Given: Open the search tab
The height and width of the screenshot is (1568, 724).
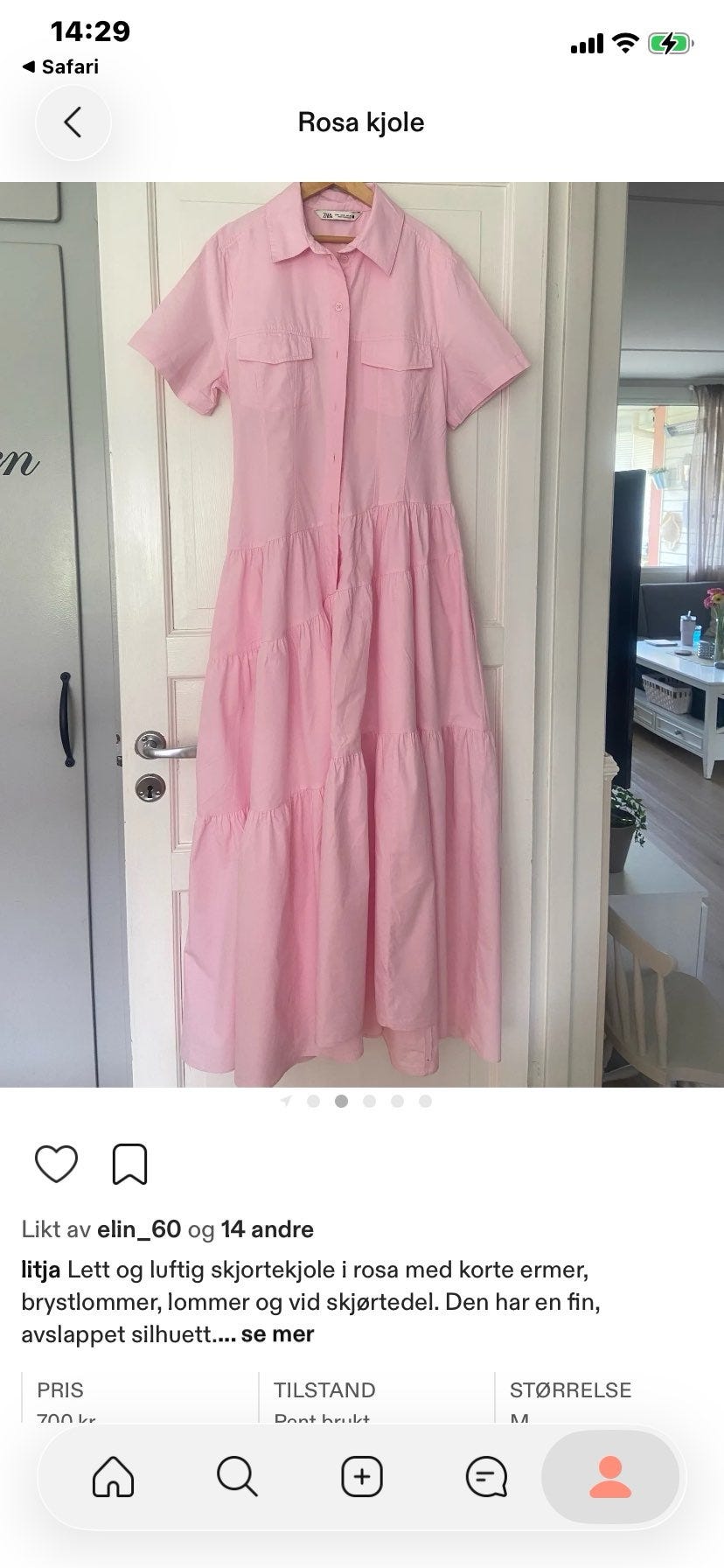Looking at the screenshot, I should click(x=237, y=1477).
